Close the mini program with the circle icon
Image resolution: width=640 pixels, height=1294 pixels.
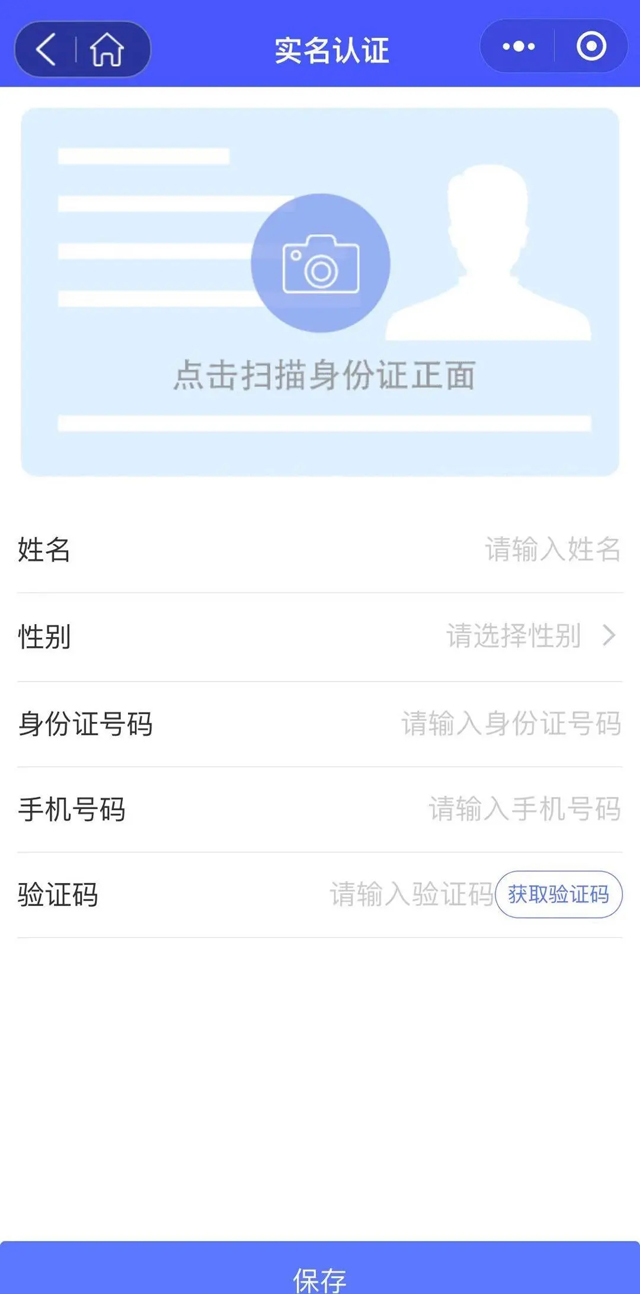tap(591, 47)
